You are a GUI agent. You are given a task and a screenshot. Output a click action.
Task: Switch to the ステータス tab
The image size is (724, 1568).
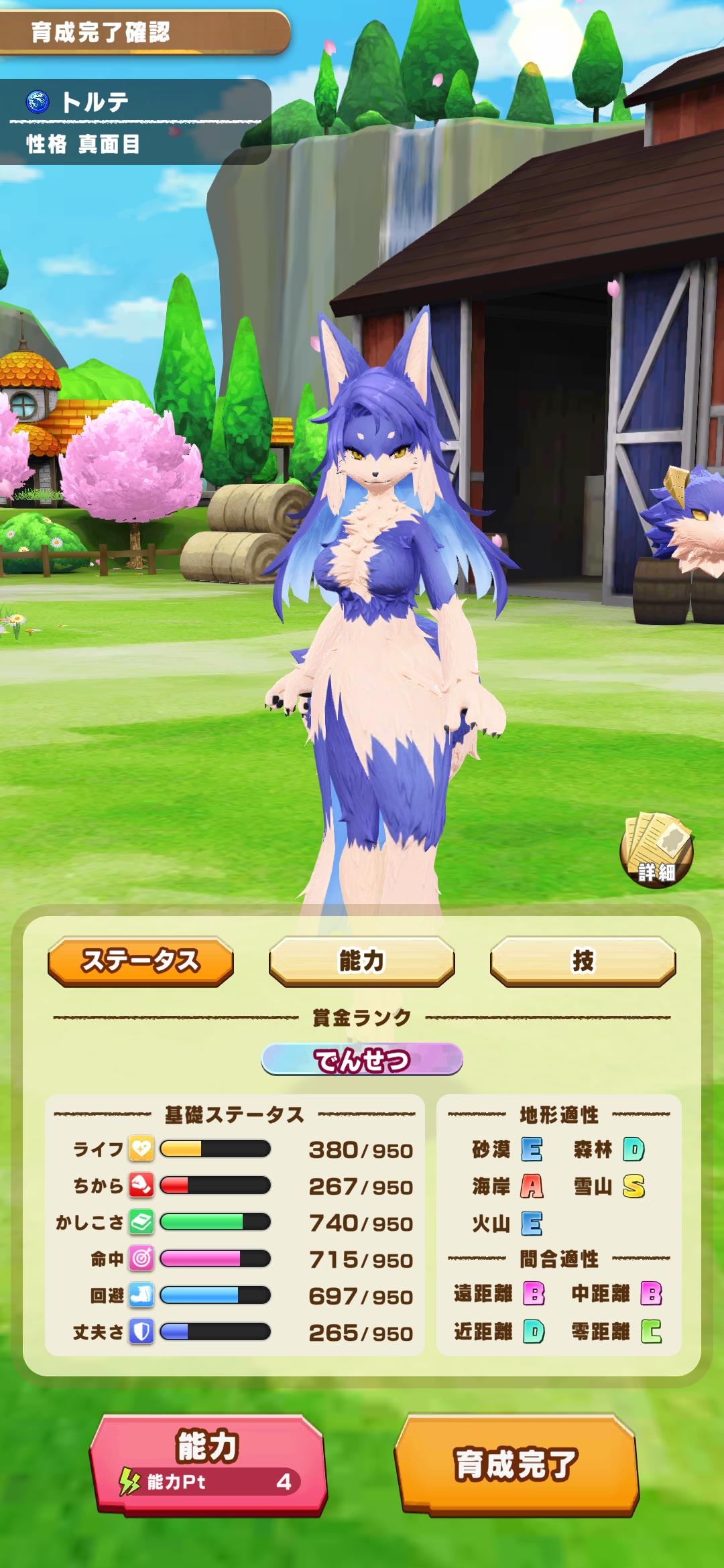[141, 961]
